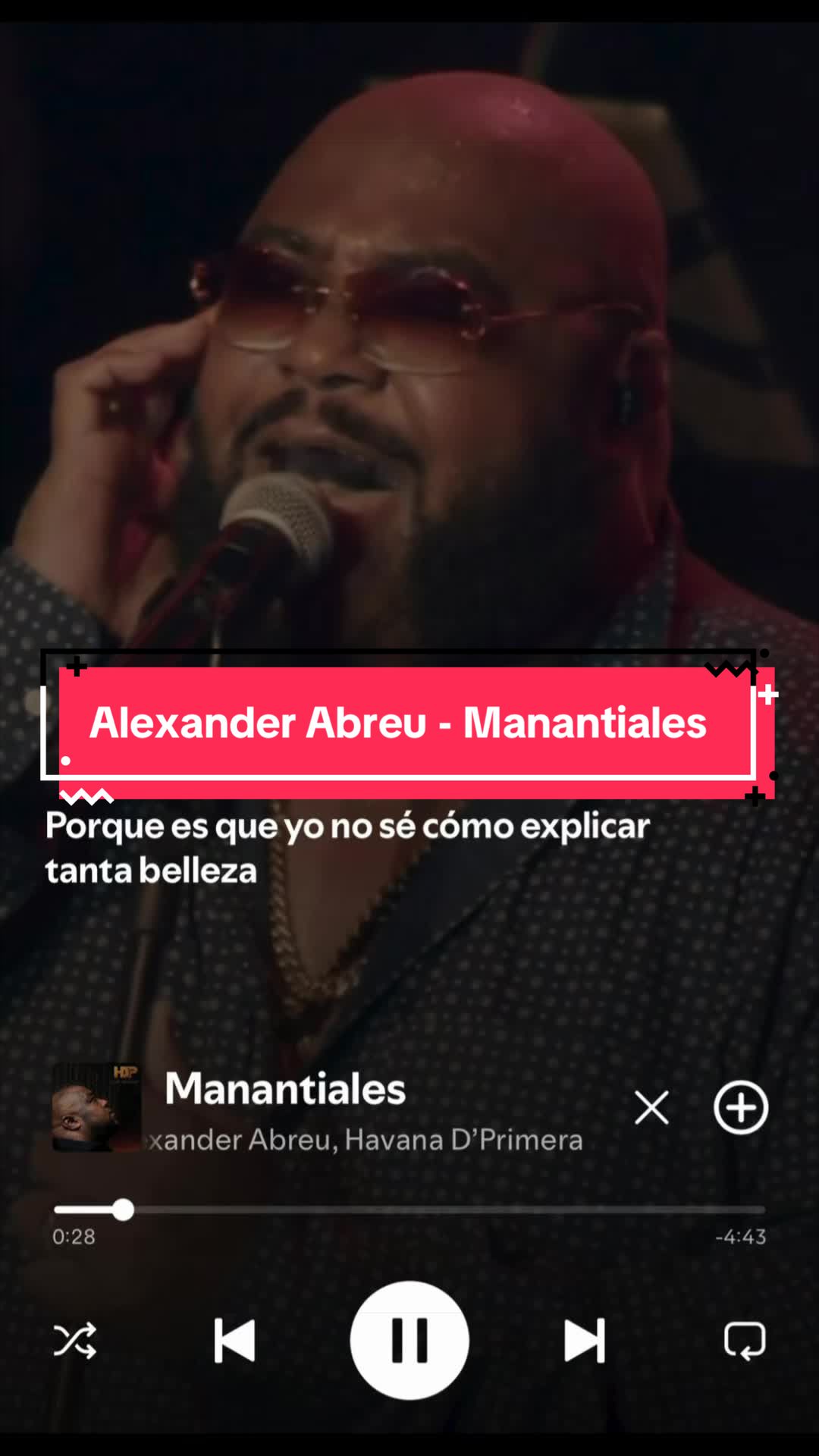819x1456 pixels.
Task: Skip to the next track
Action: (x=585, y=1341)
